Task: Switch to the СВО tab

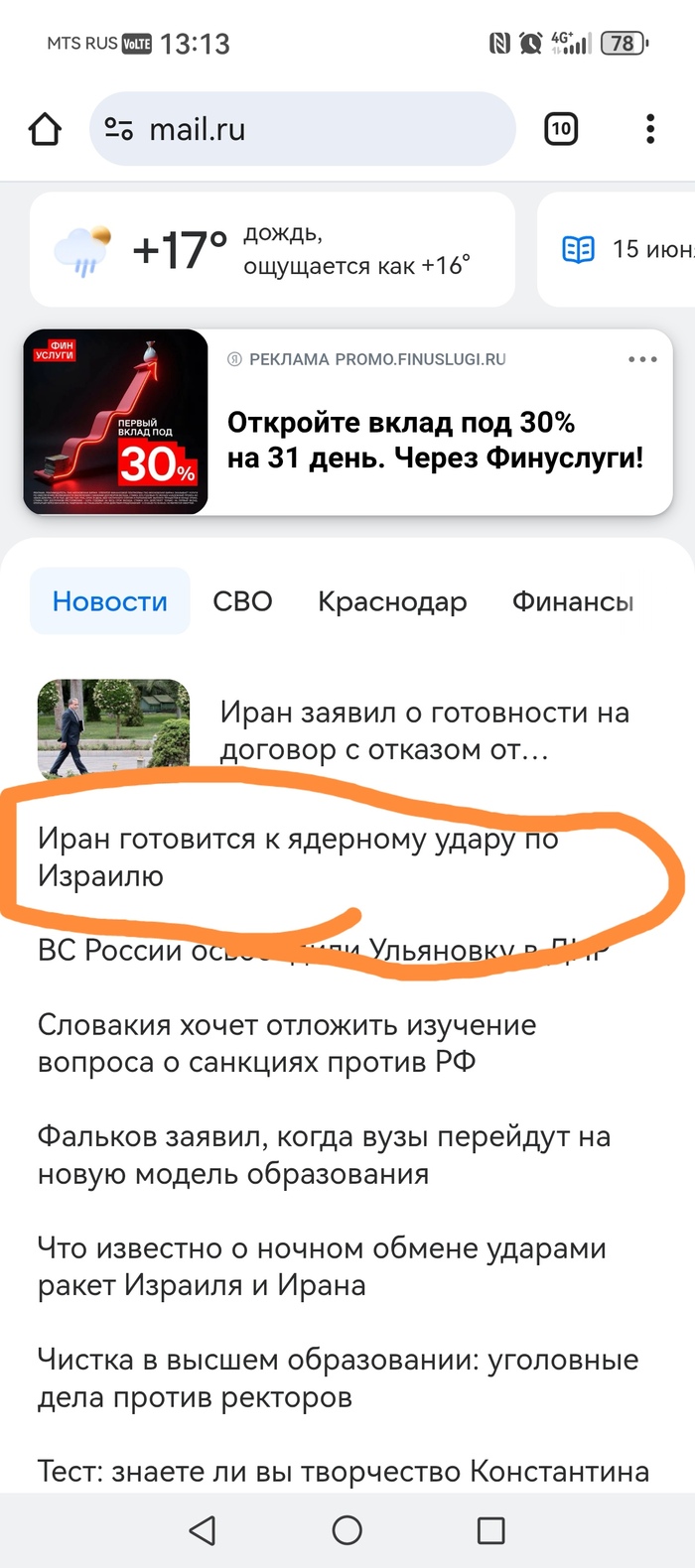Action: point(242,601)
